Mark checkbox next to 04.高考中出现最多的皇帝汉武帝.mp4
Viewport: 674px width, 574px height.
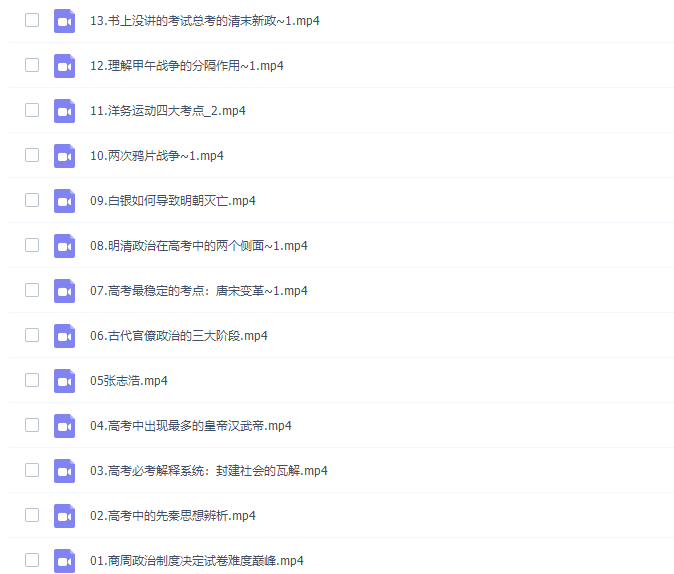(x=32, y=425)
